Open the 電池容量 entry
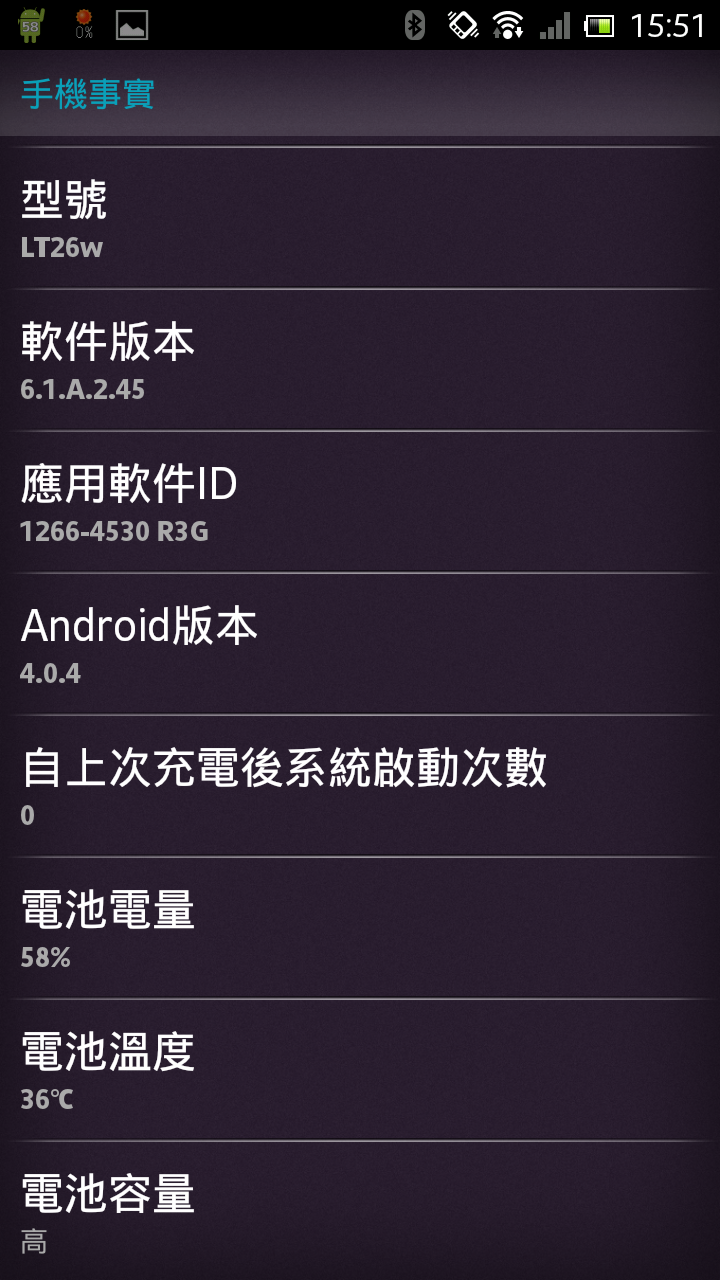This screenshot has height=1280, width=720. click(x=360, y=1212)
